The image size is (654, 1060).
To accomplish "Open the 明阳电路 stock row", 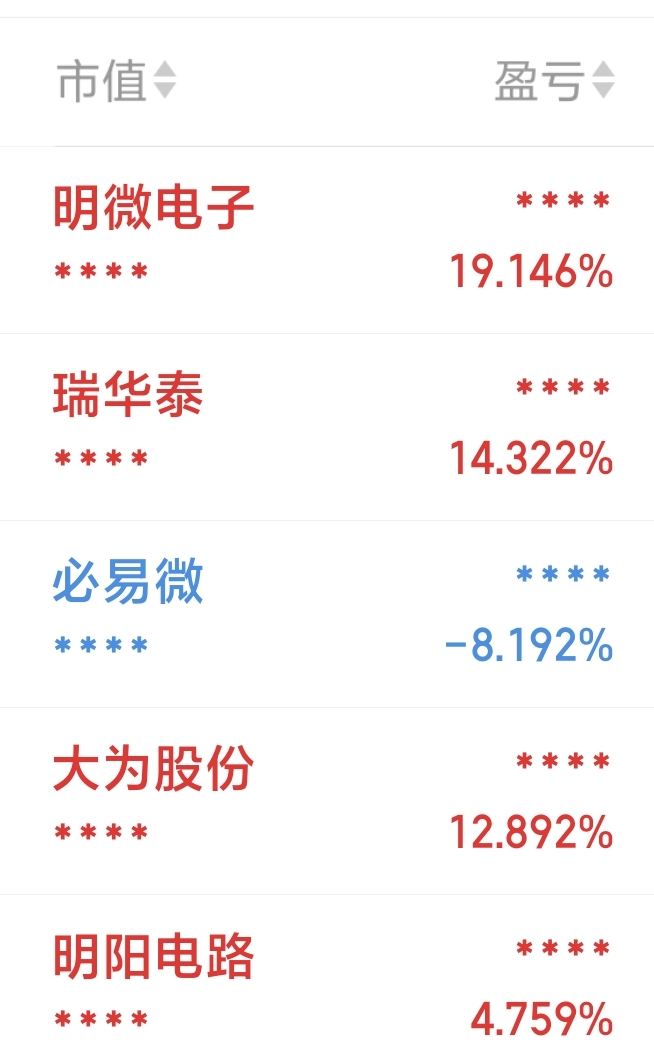I will click(x=327, y=978).
